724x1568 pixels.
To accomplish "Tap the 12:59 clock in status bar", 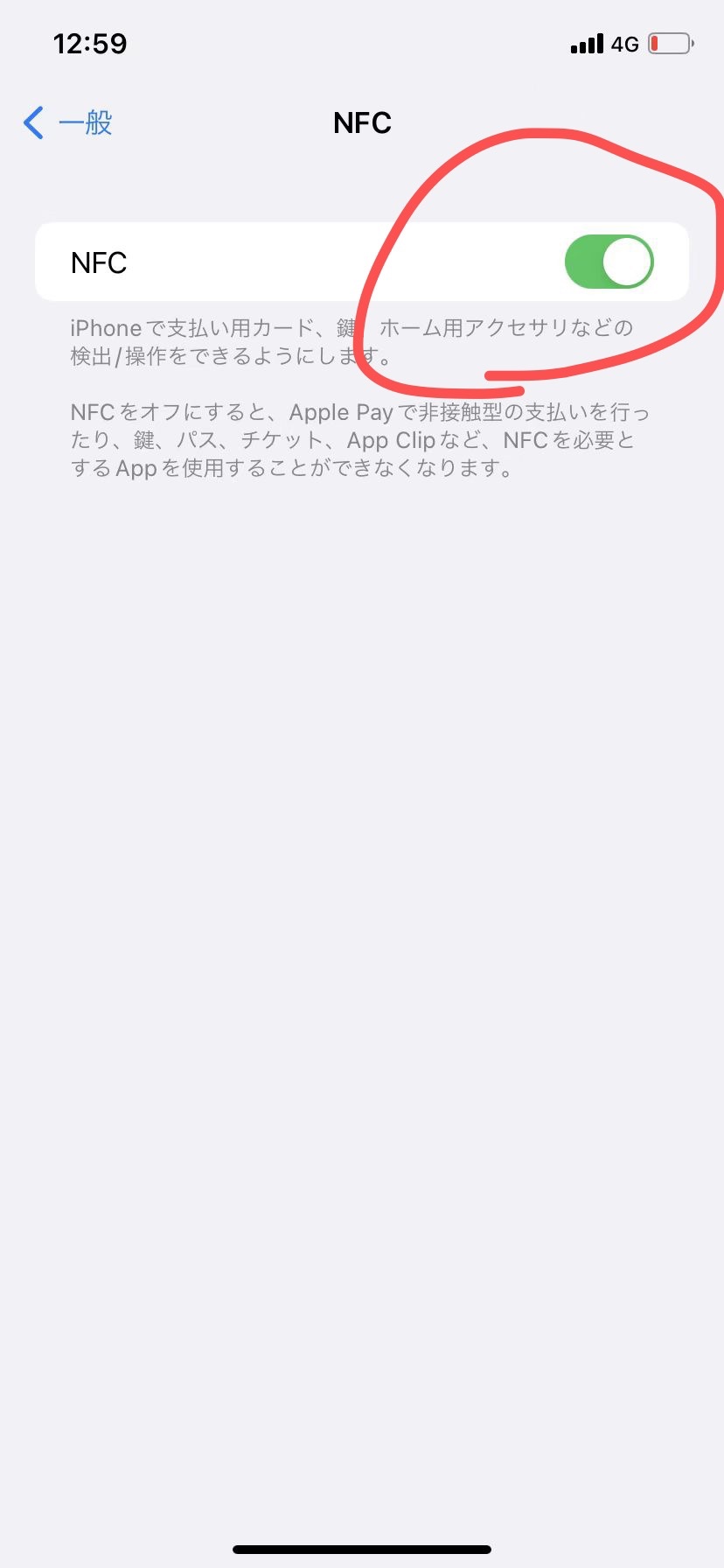I will [91, 44].
